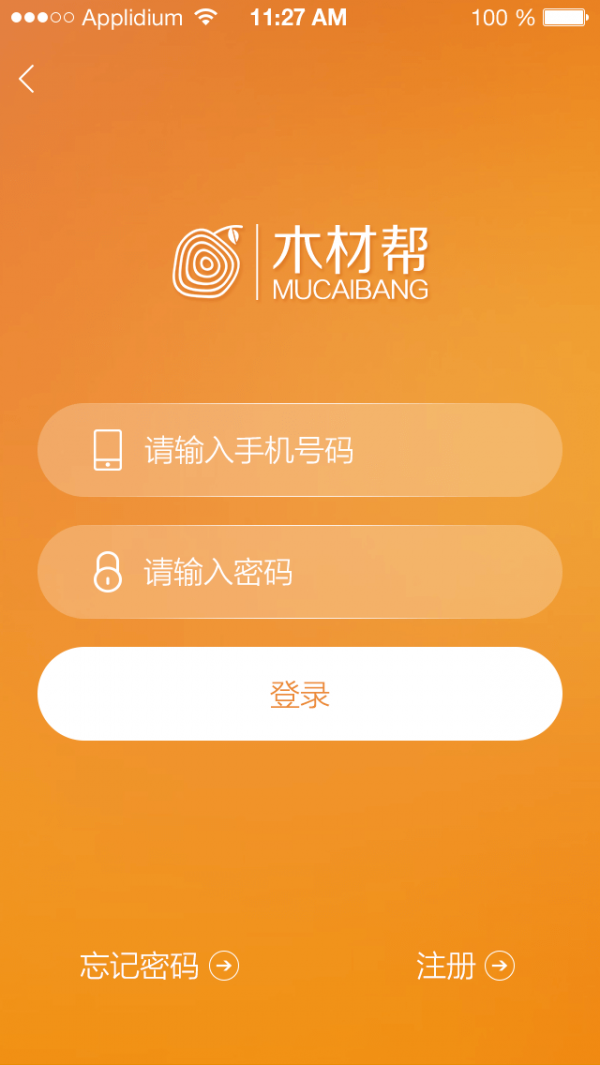Focus the password input field
Viewport: 600px width, 1065px height.
coord(300,572)
